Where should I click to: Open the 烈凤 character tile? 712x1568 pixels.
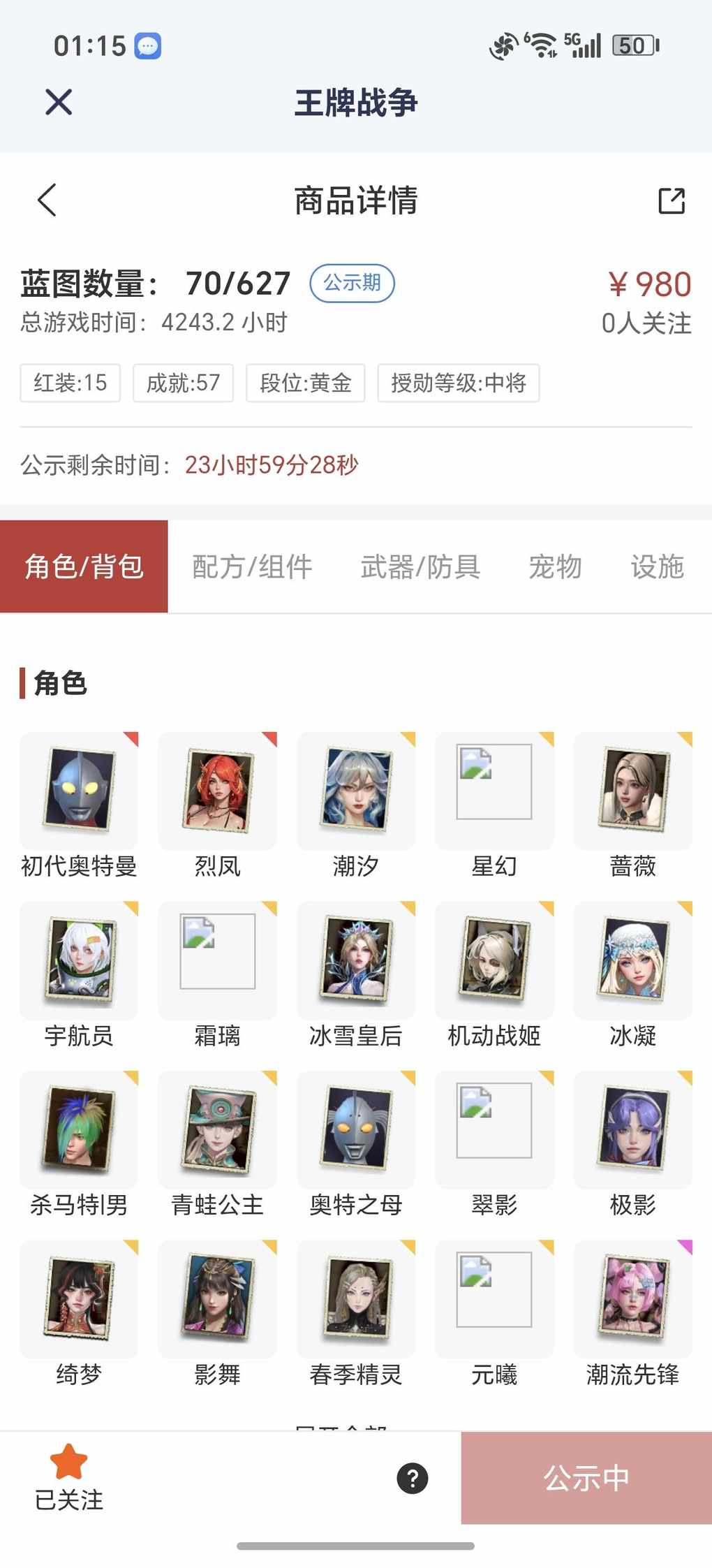click(x=218, y=791)
